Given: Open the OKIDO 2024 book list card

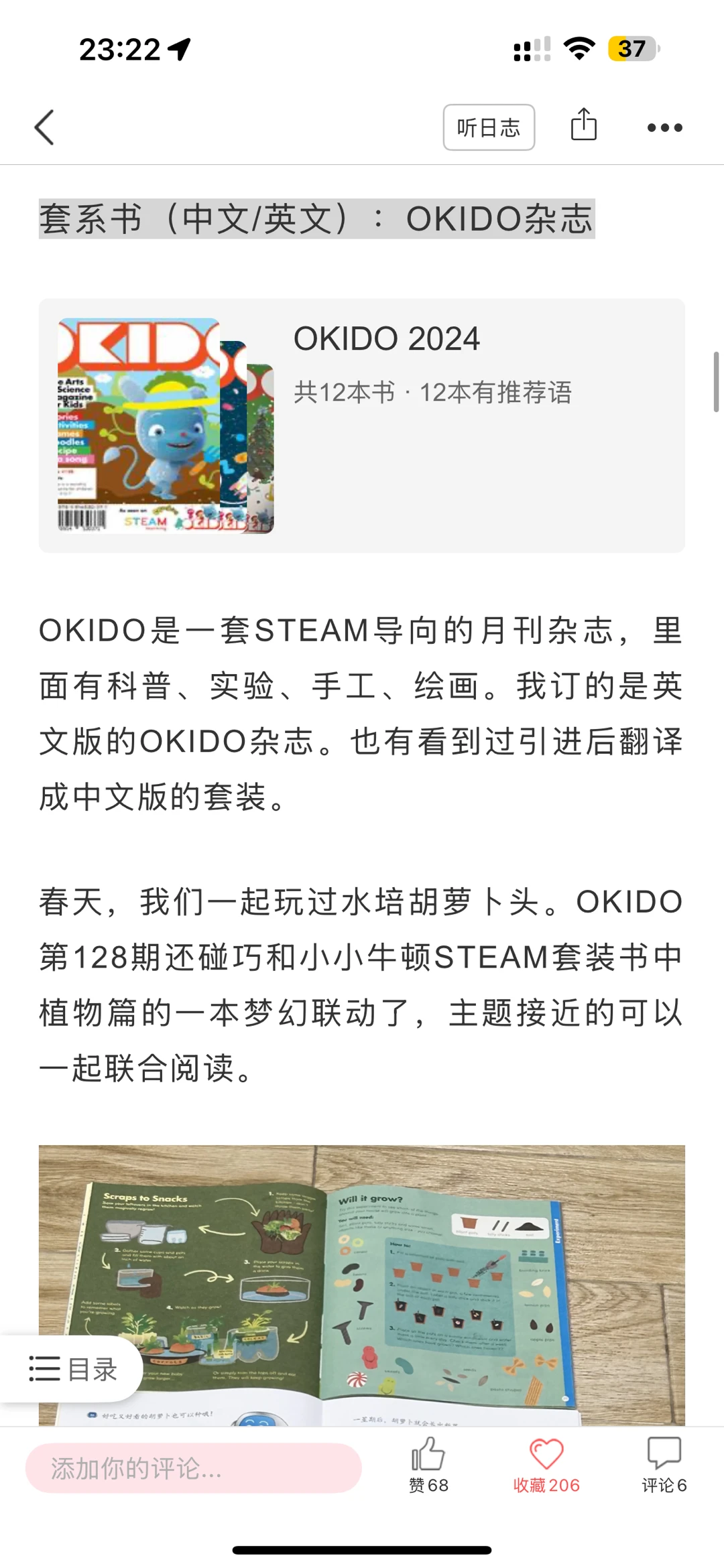Looking at the screenshot, I should coord(362,426).
